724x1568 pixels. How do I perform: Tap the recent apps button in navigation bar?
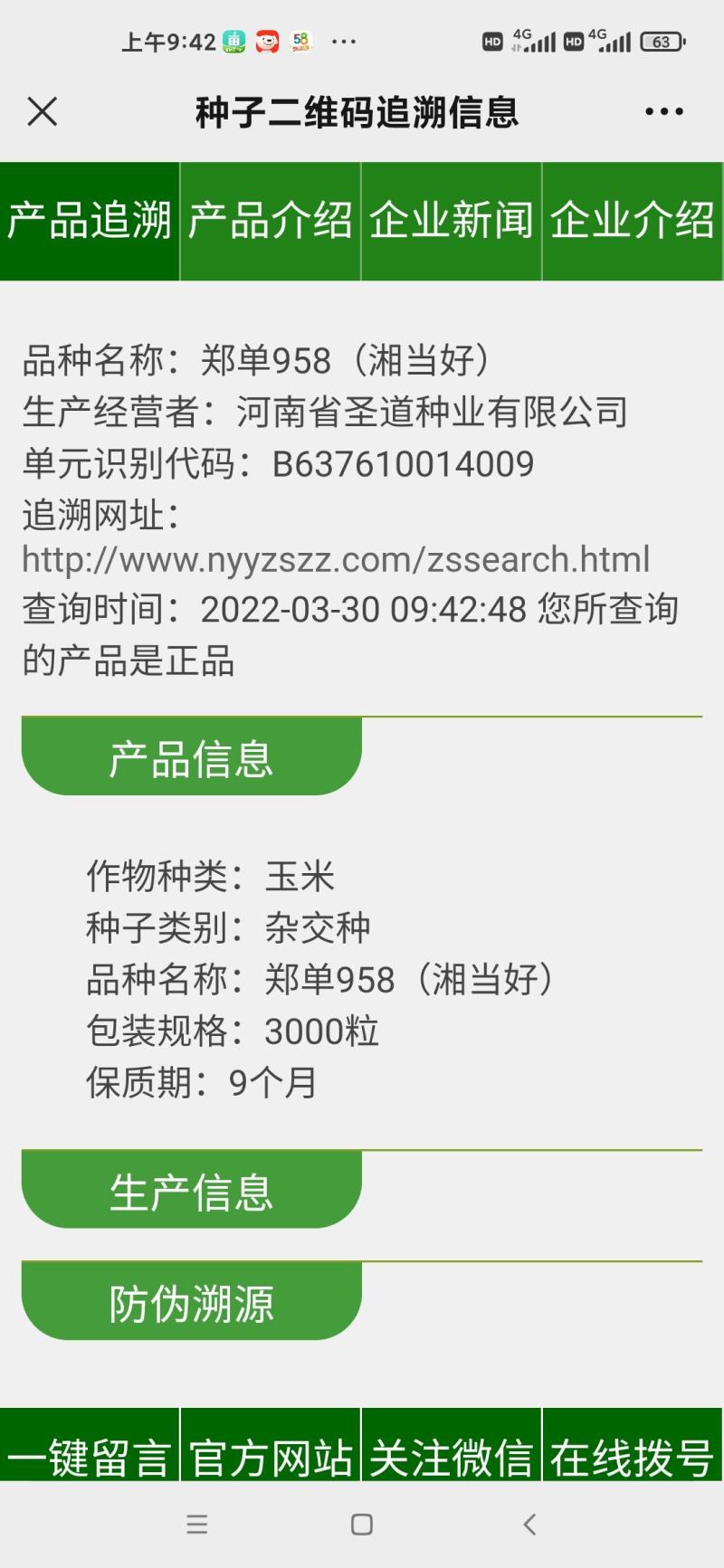click(197, 1525)
